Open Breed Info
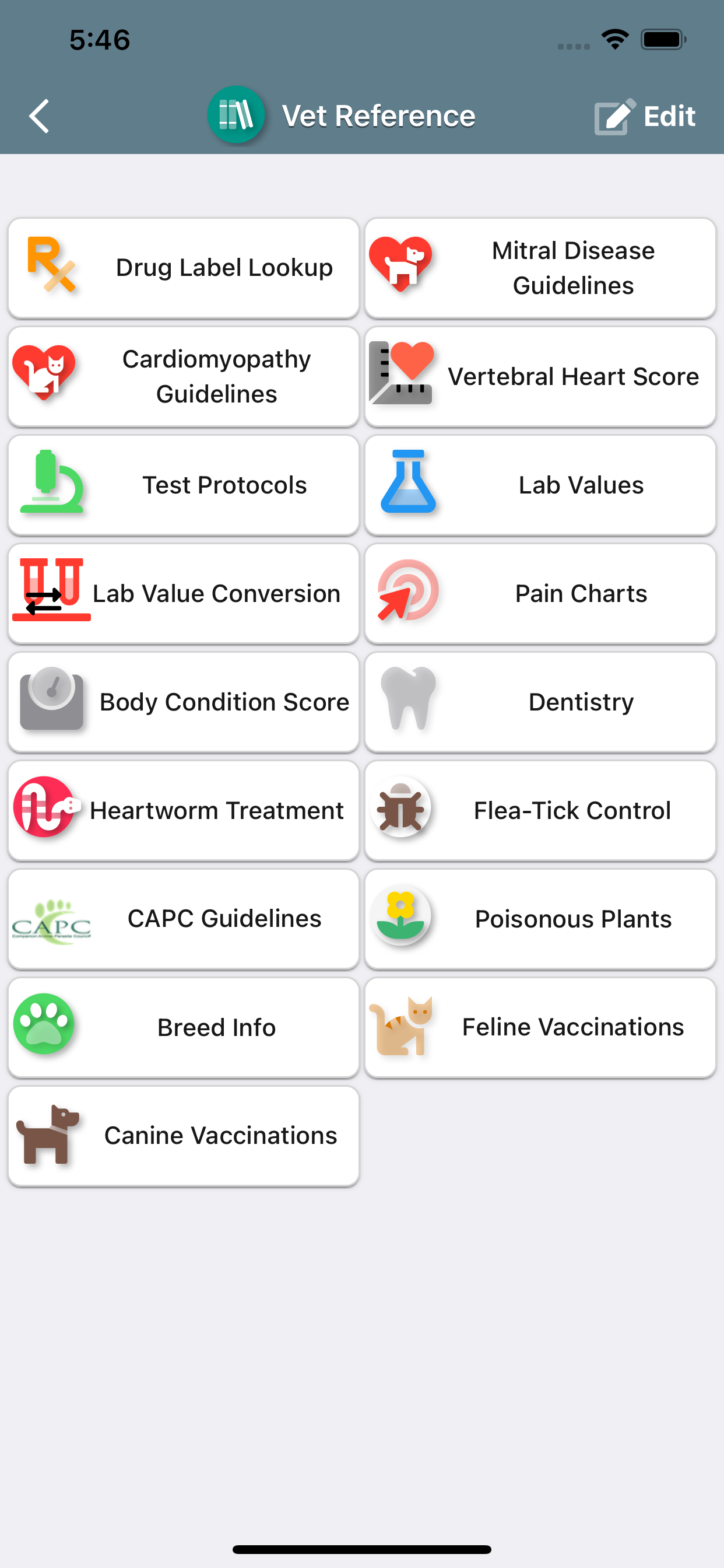This screenshot has width=724, height=1568. click(183, 1027)
